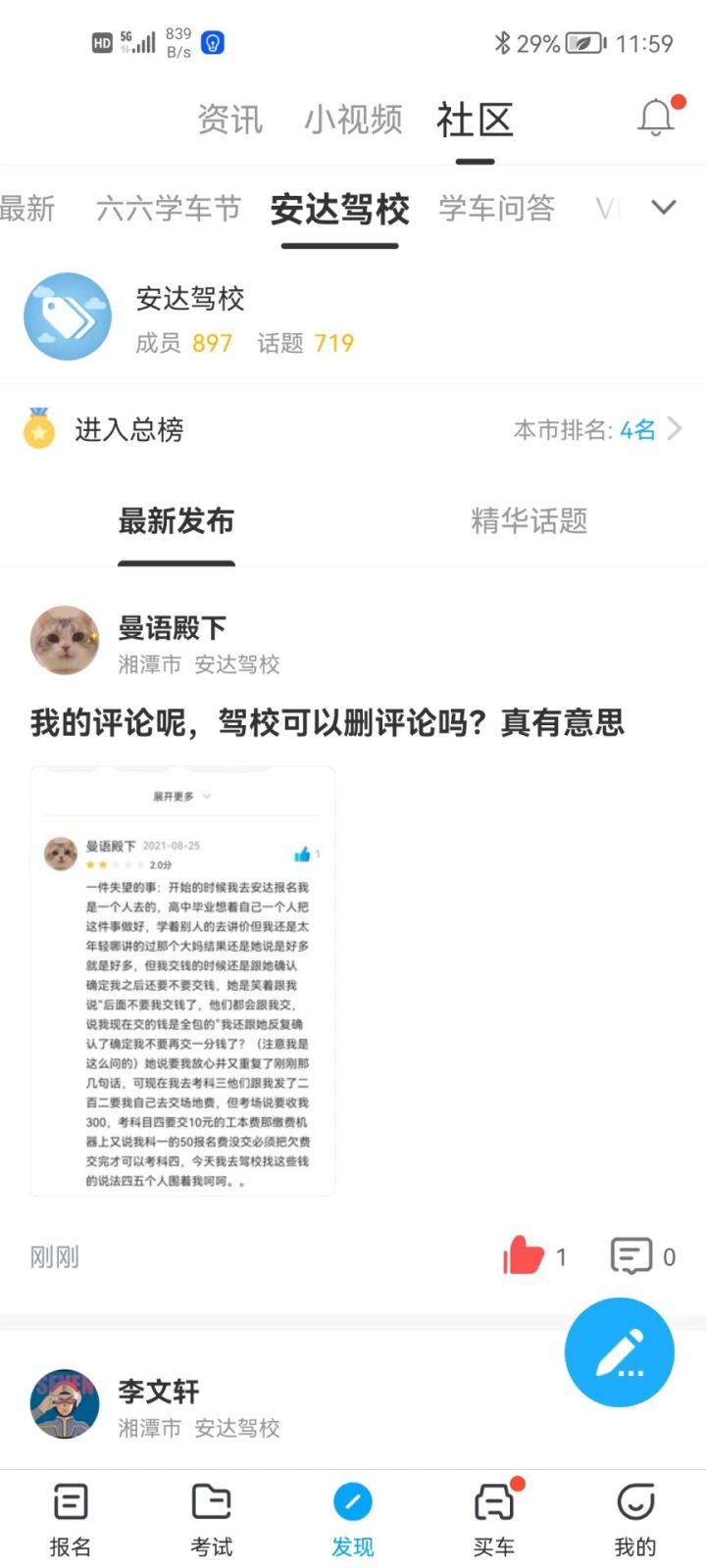Expand the category list chevron
Viewport: 706px width, 1568px height.
click(x=664, y=208)
